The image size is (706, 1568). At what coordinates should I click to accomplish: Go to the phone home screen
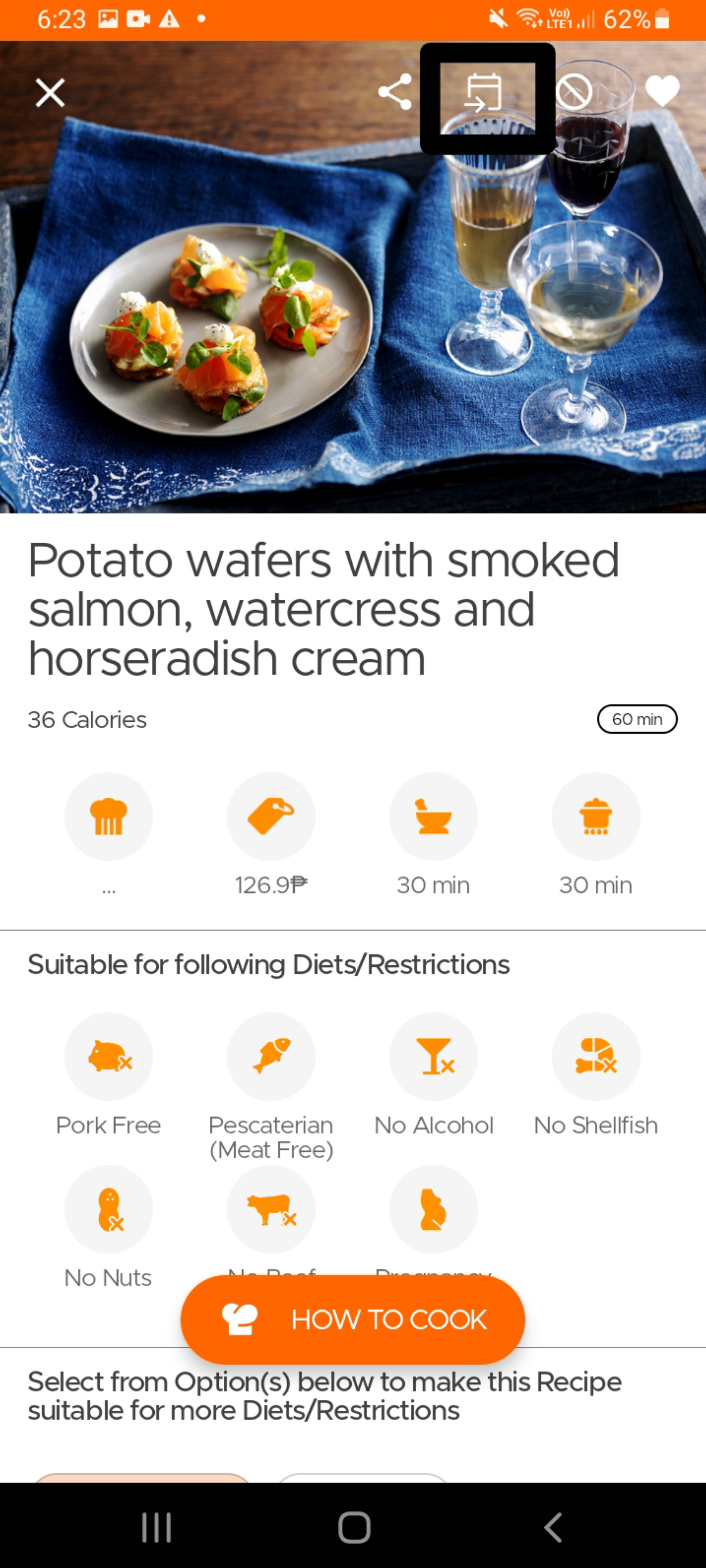(354, 1527)
